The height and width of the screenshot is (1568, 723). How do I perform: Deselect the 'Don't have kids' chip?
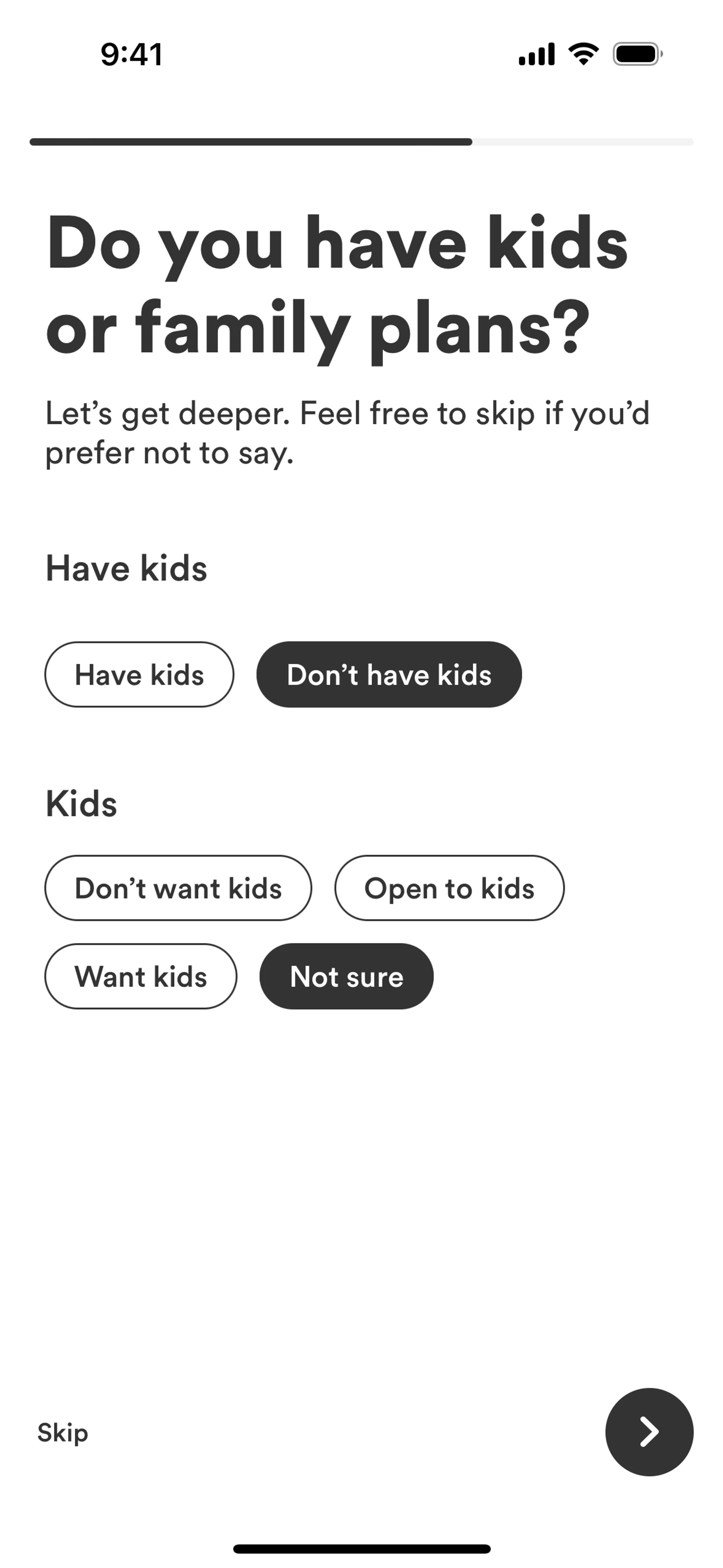click(x=389, y=674)
